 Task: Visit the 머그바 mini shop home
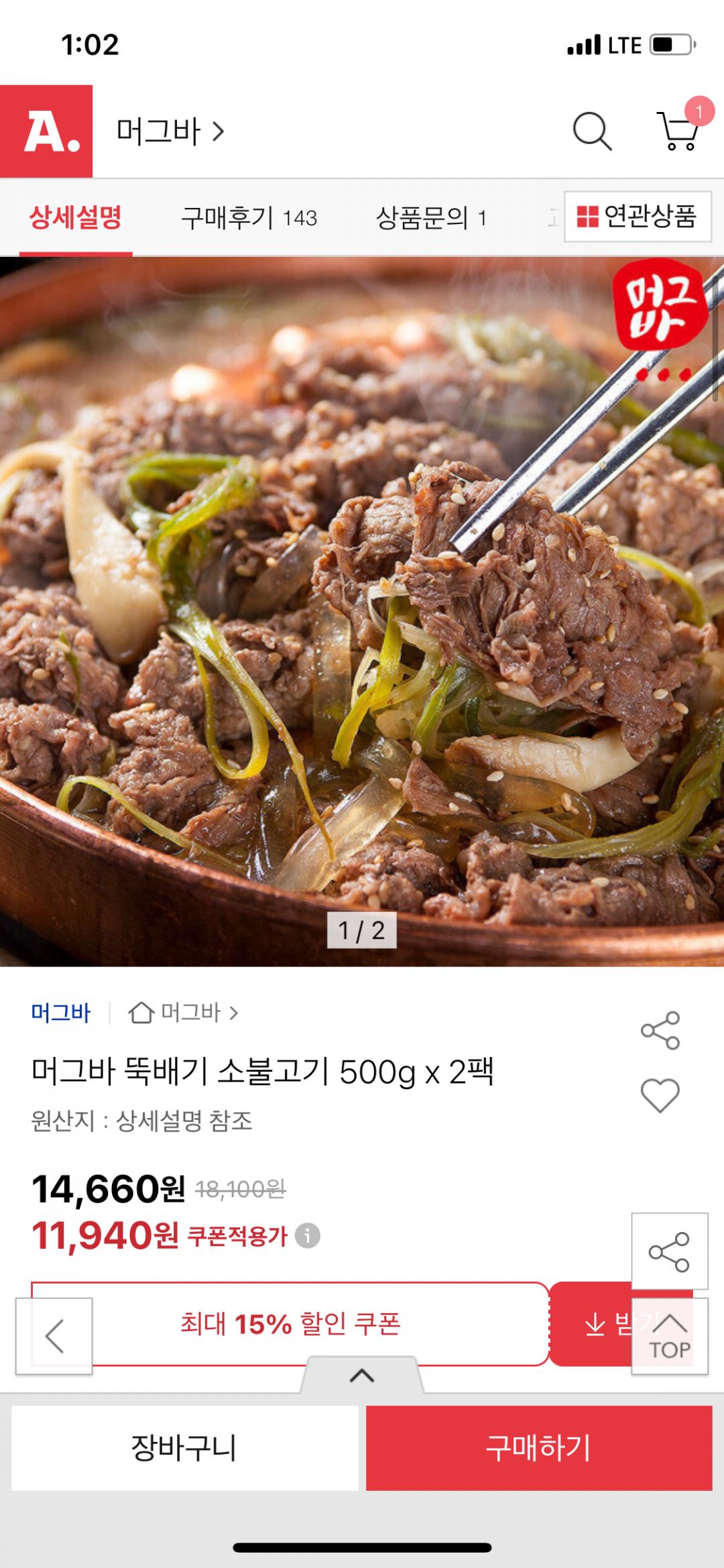coord(184,1013)
